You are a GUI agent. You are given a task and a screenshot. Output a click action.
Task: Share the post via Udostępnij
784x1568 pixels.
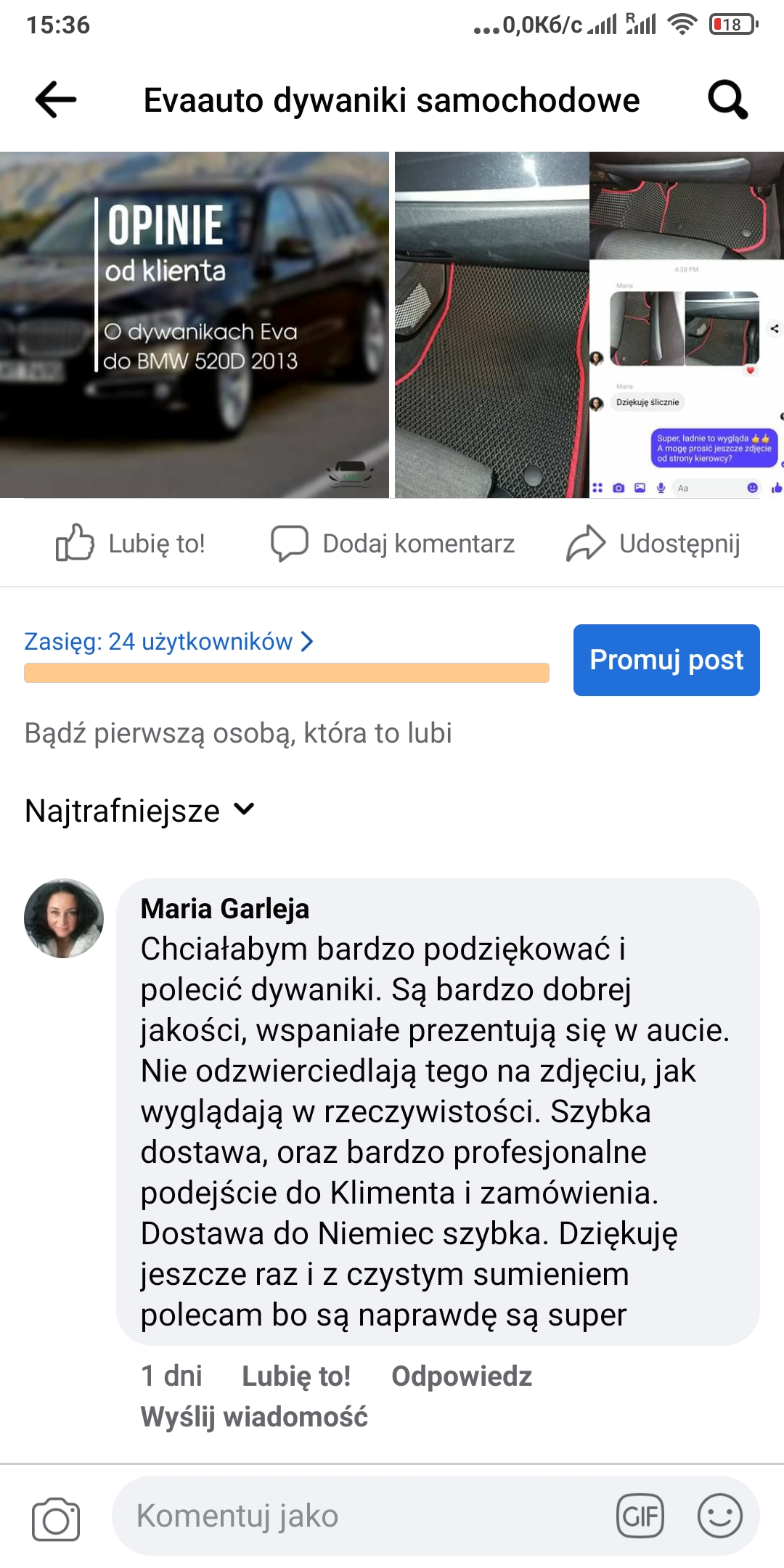653,543
